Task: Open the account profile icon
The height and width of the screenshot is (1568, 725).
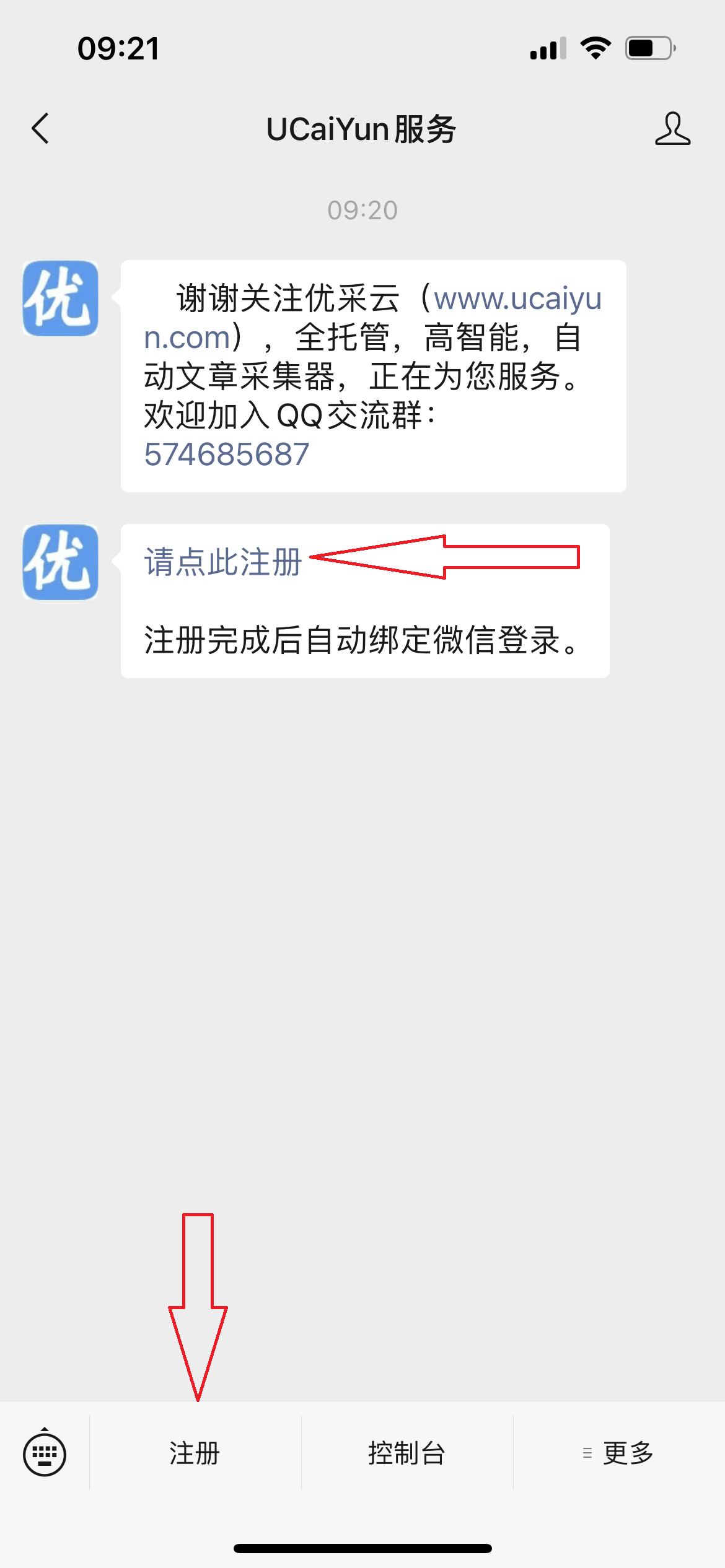Action: (x=672, y=129)
